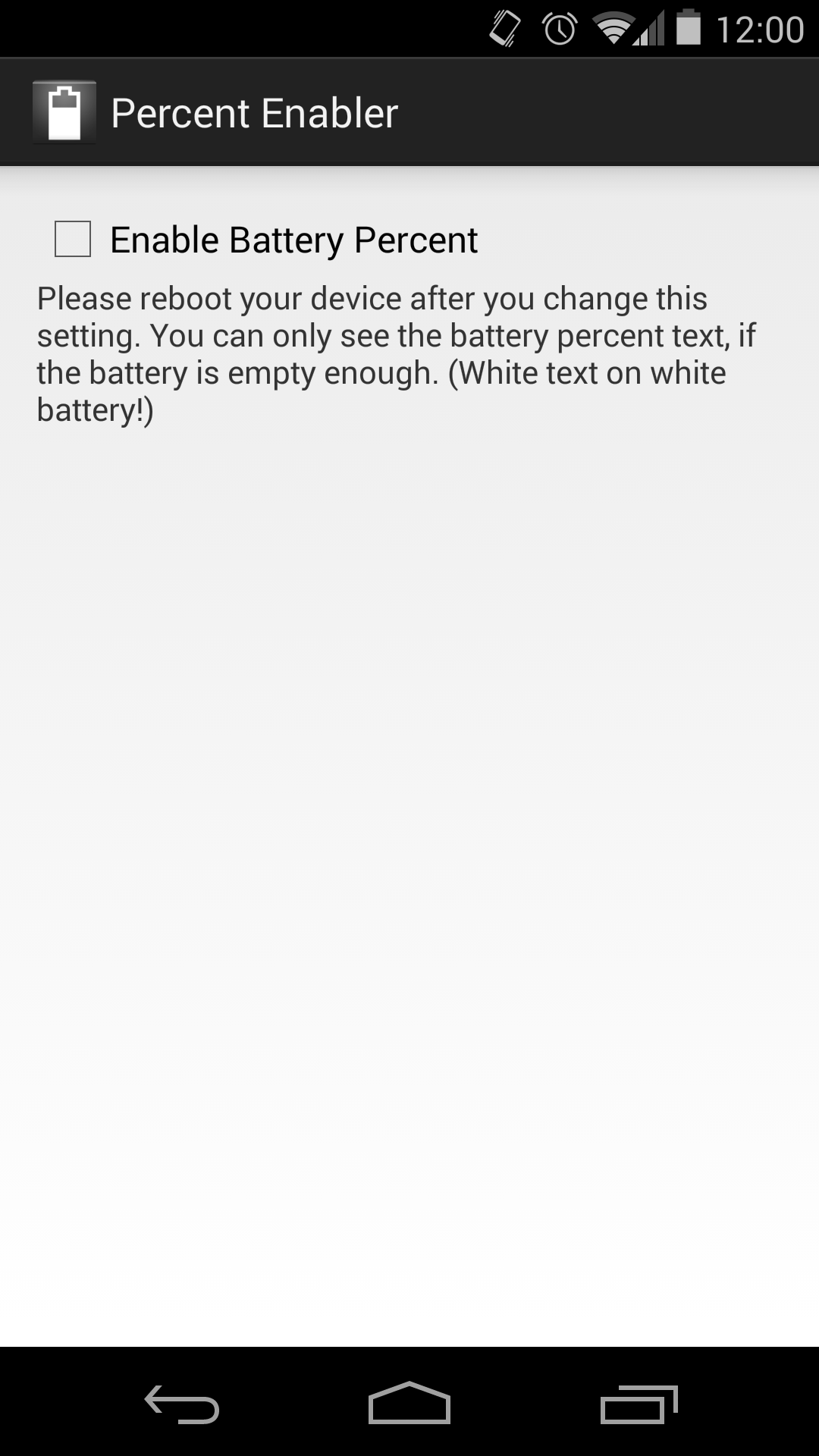Viewport: 819px width, 1456px height.
Task: Click the app title bar area
Action: (409, 111)
